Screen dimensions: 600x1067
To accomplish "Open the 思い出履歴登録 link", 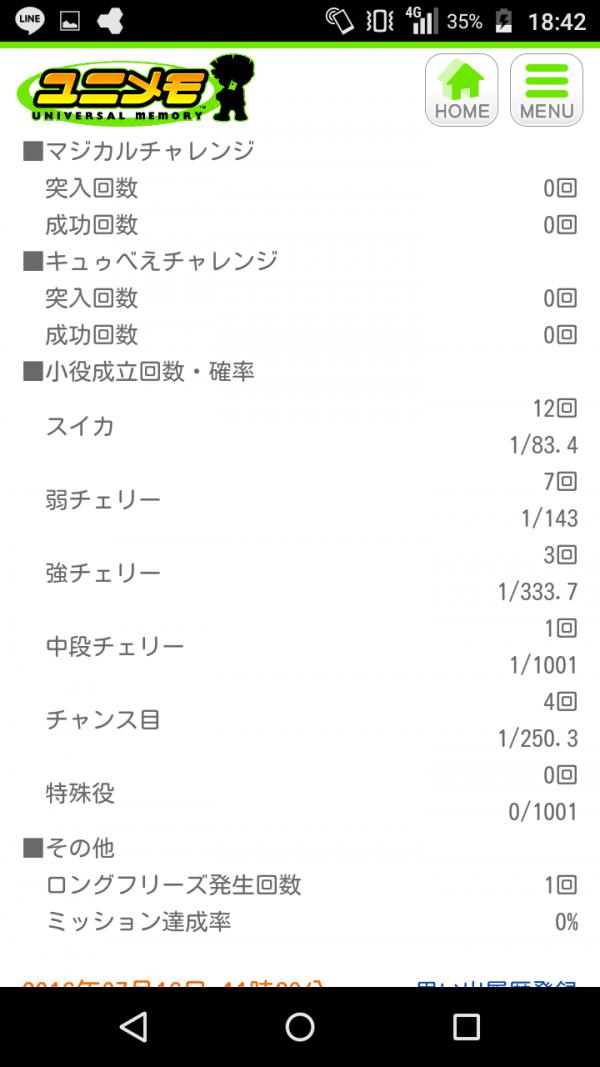I will click(496, 982).
